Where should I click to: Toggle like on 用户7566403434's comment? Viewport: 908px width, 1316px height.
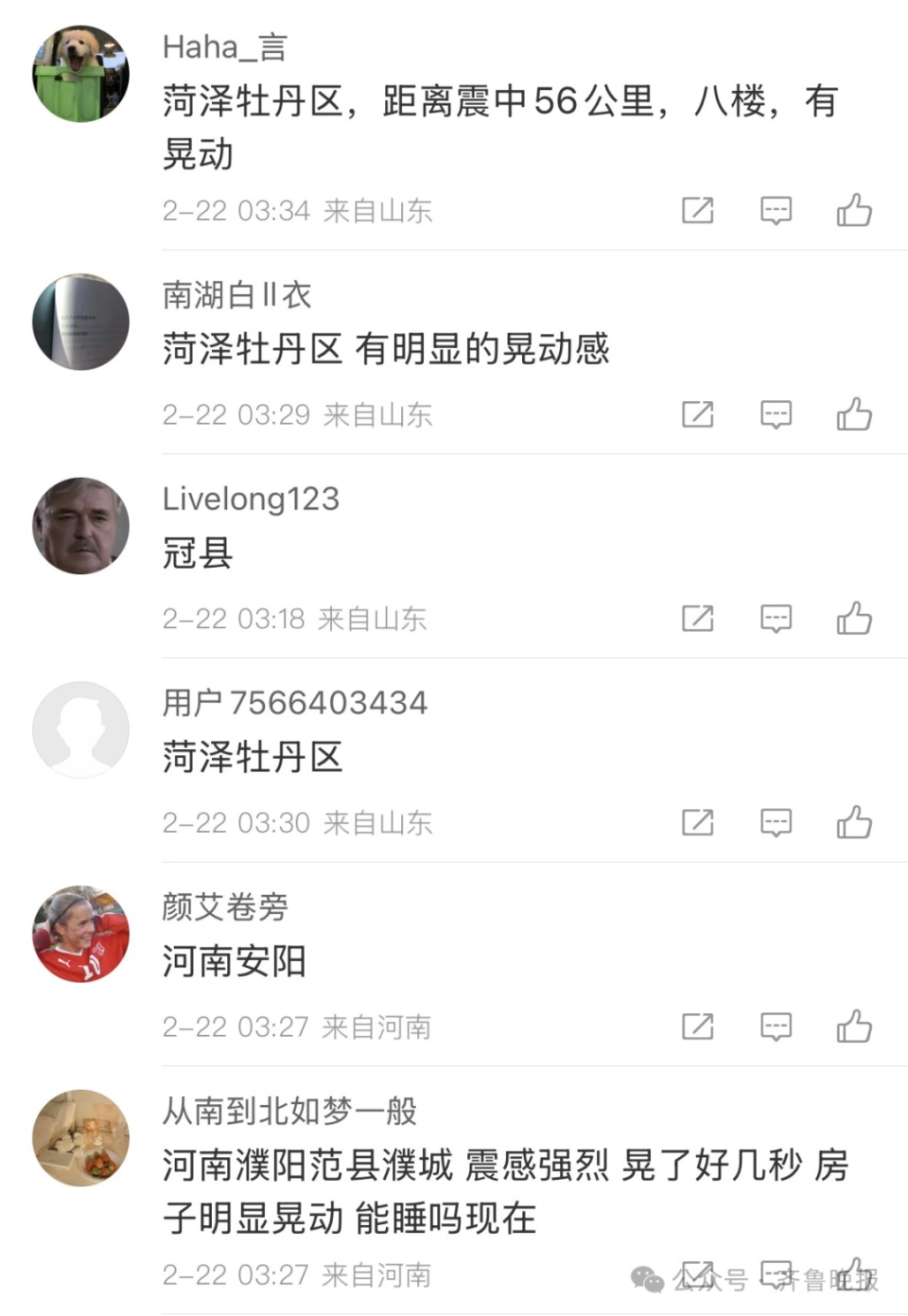856,823
